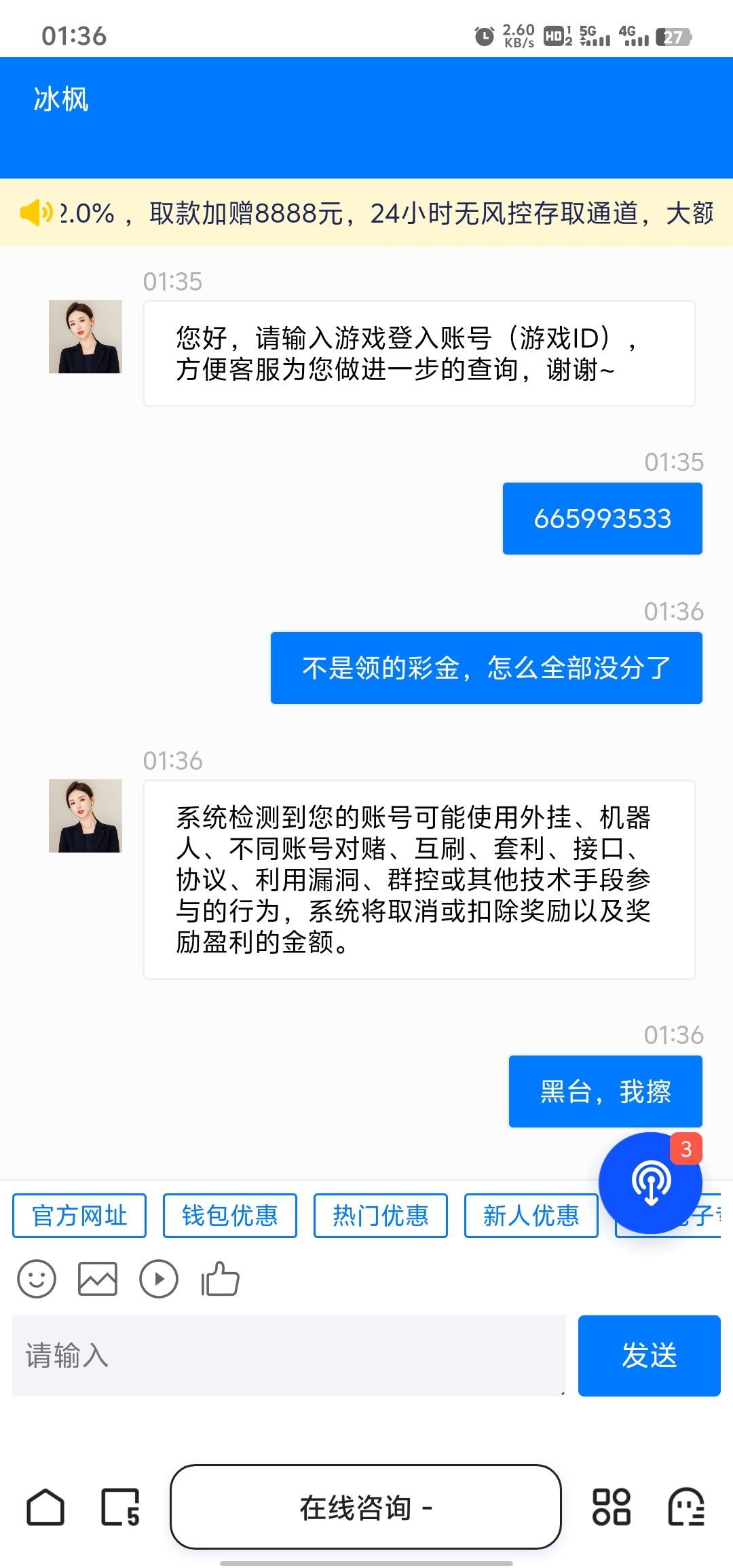Select the image attachment icon

[97, 1279]
